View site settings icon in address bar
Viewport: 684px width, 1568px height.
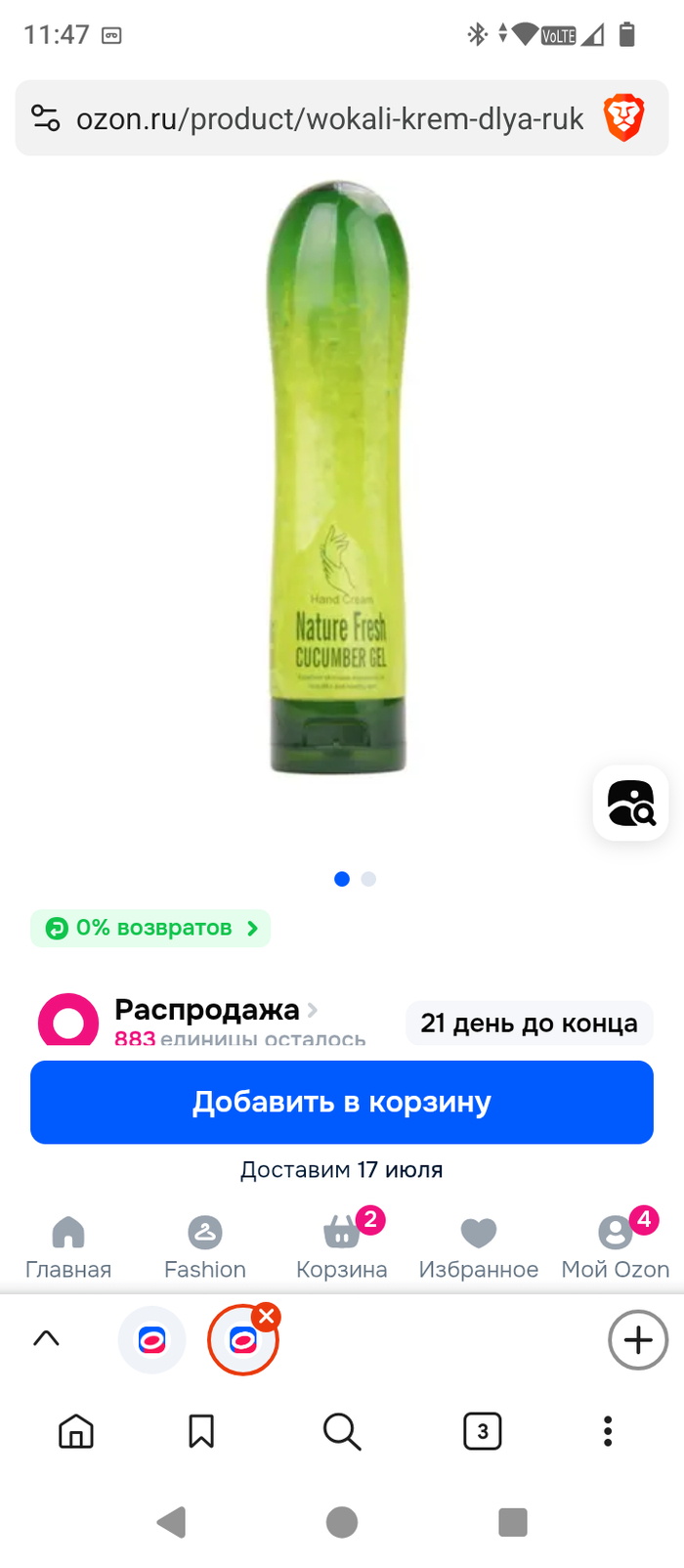(46, 118)
